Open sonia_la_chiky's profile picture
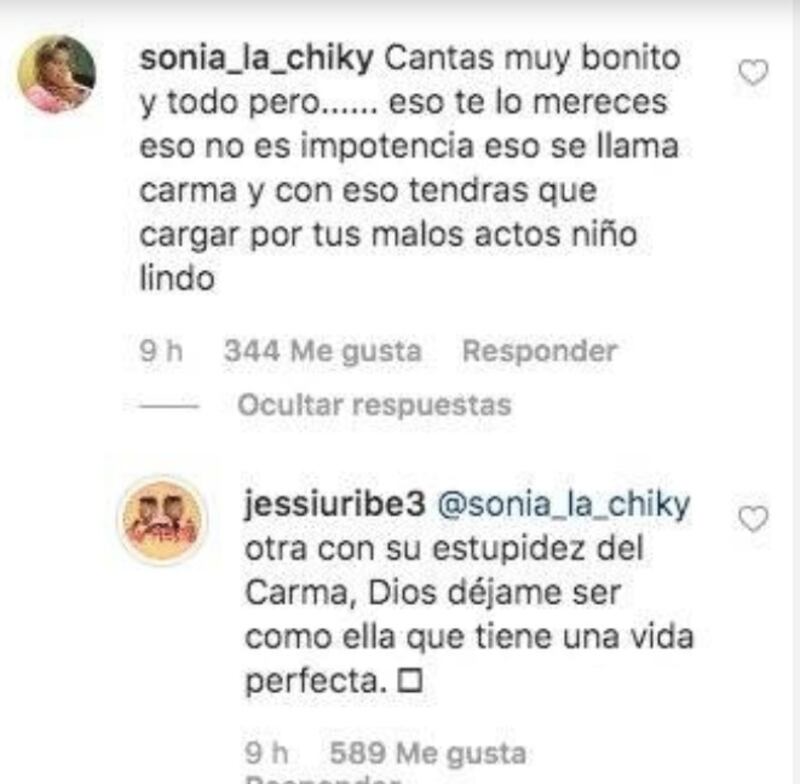Image resolution: width=800 pixels, height=784 pixels. (x=57, y=75)
